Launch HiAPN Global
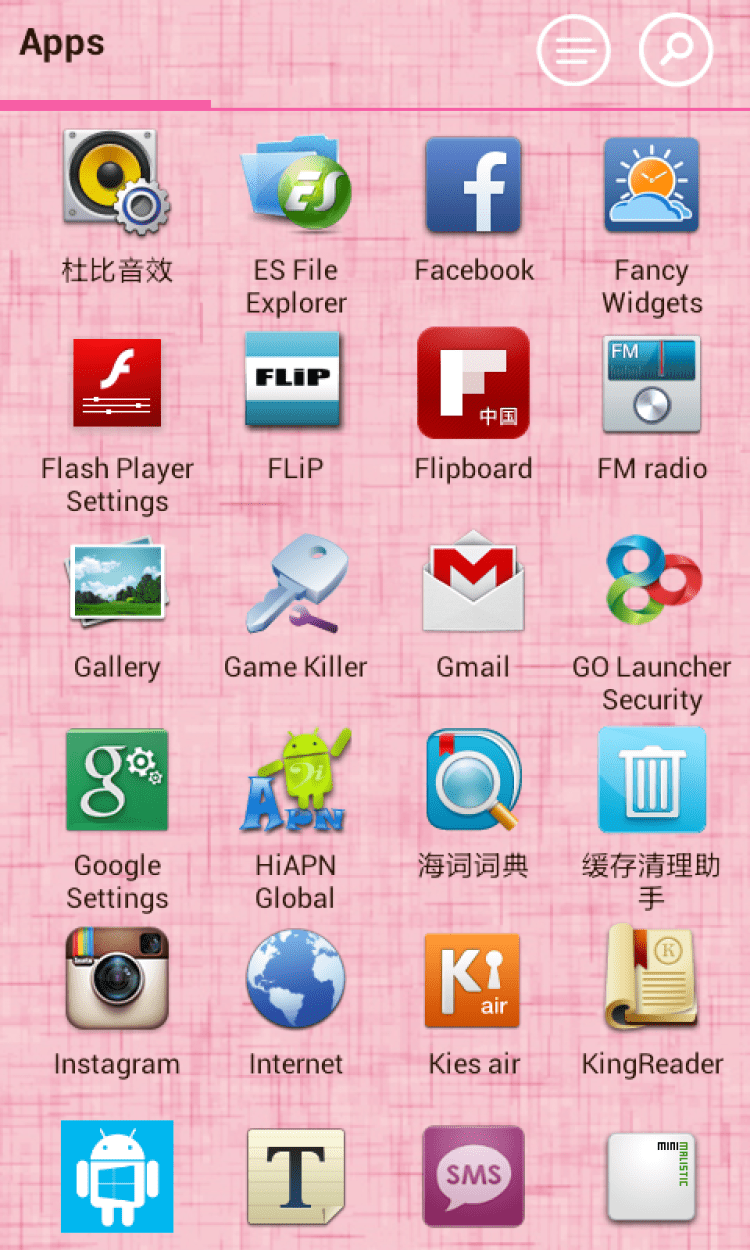Image resolution: width=750 pixels, height=1250 pixels. 295,780
